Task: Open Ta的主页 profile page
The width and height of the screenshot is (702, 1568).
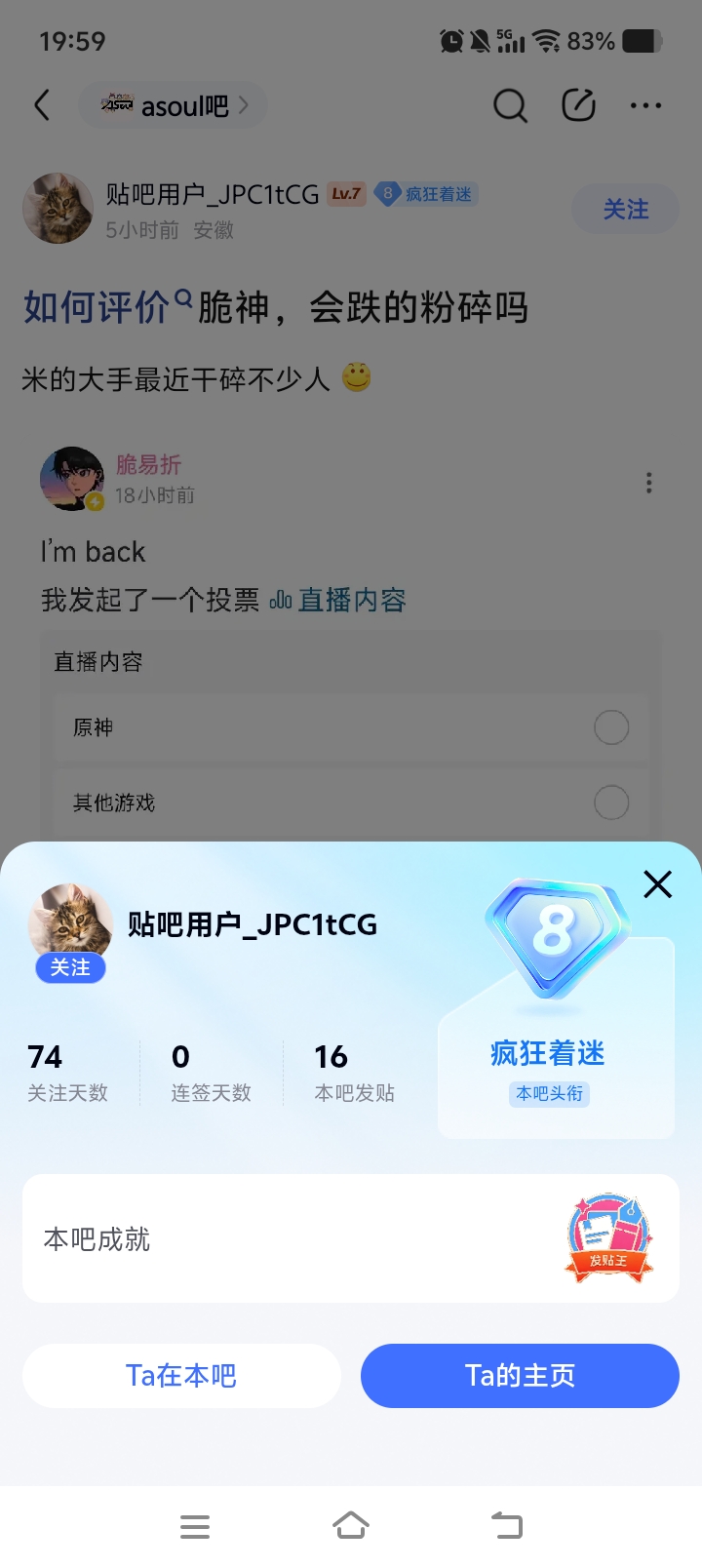Action: pos(520,1375)
